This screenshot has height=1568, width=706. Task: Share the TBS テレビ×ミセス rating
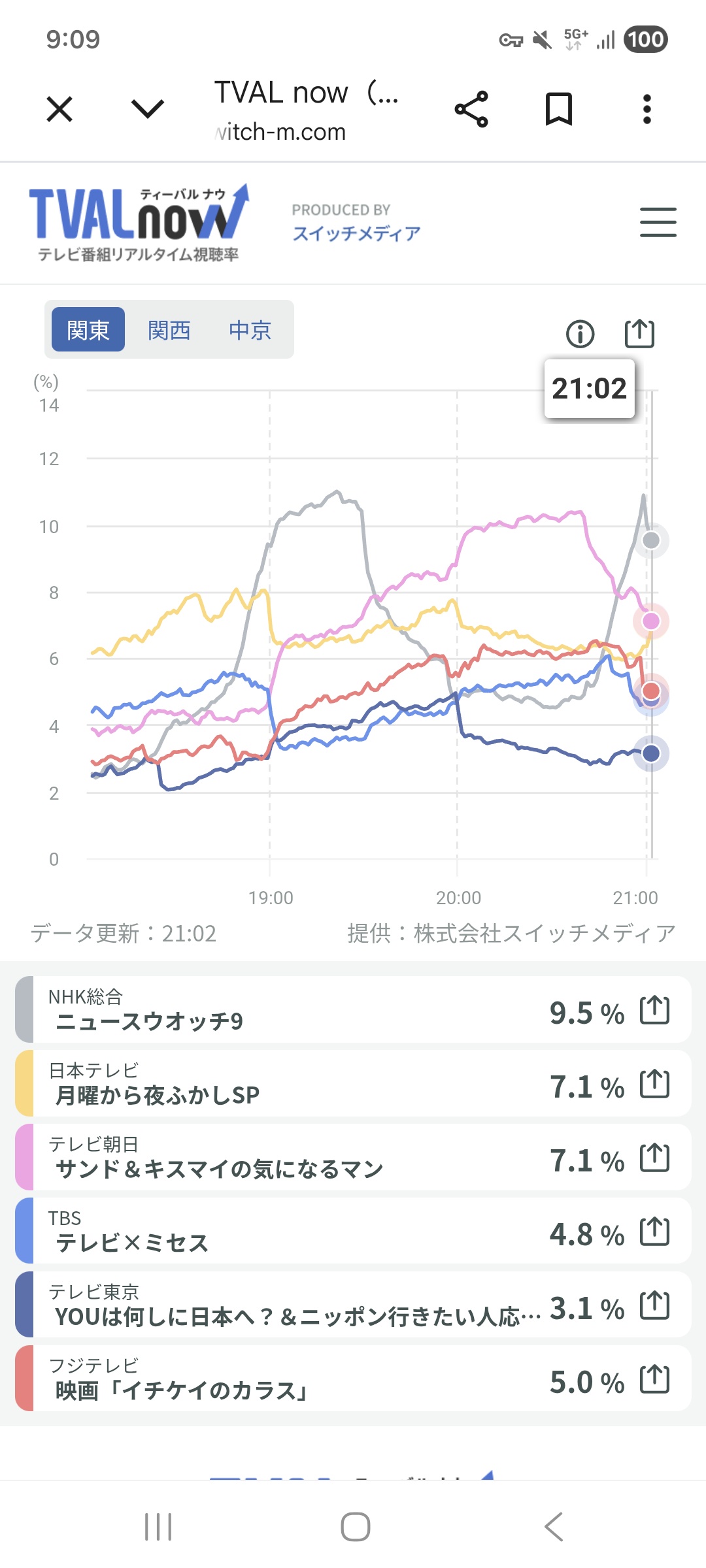(654, 1232)
